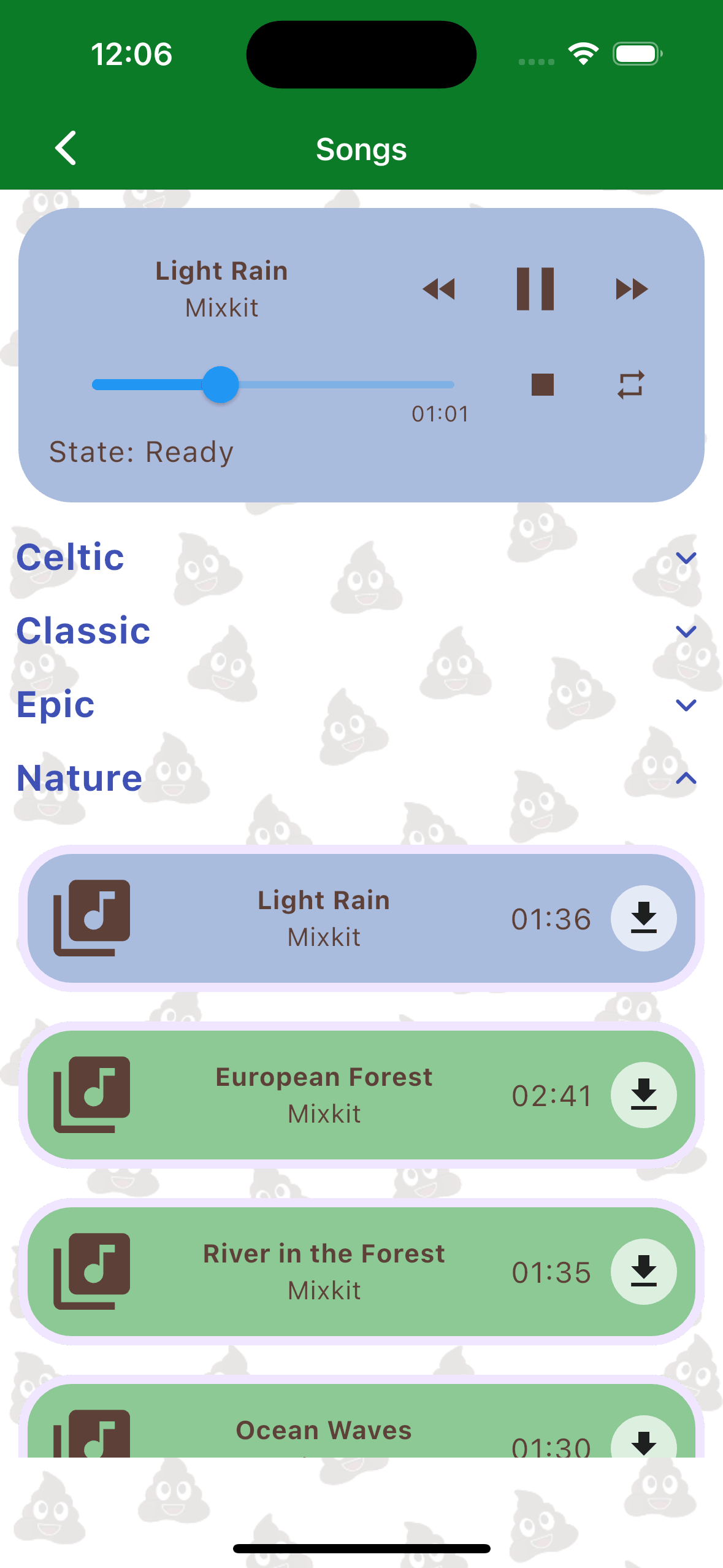
Task: Rewind the current song
Action: coord(439,288)
